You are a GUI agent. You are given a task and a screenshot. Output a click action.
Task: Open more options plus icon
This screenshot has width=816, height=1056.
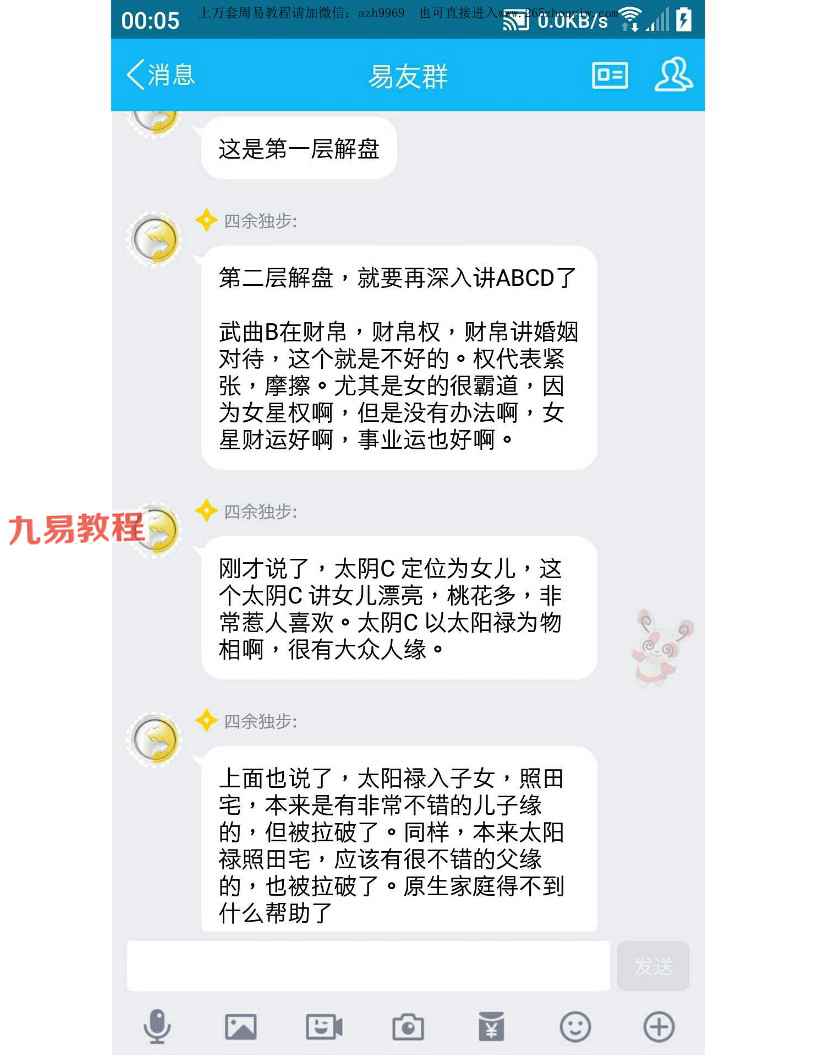[659, 1026]
